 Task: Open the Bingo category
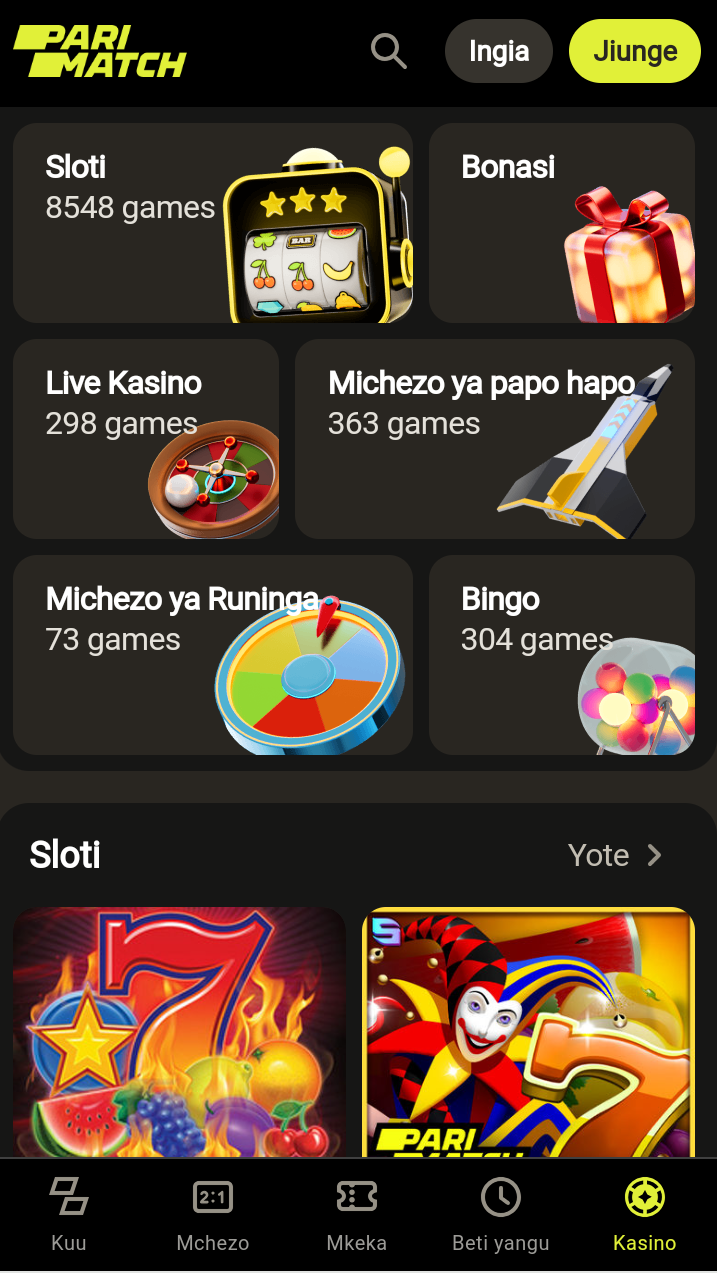(x=562, y=655)
